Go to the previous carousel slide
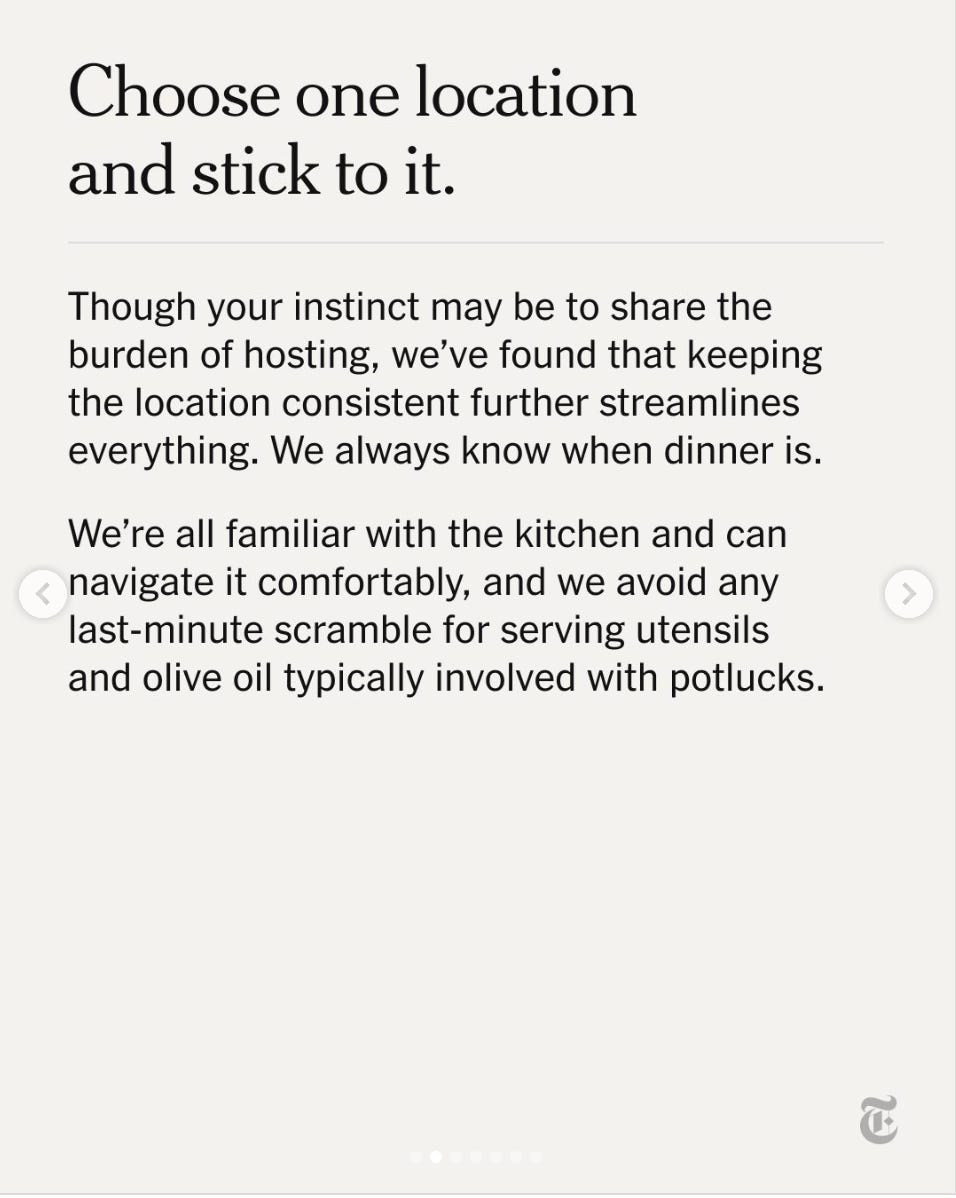 [43, 594]
